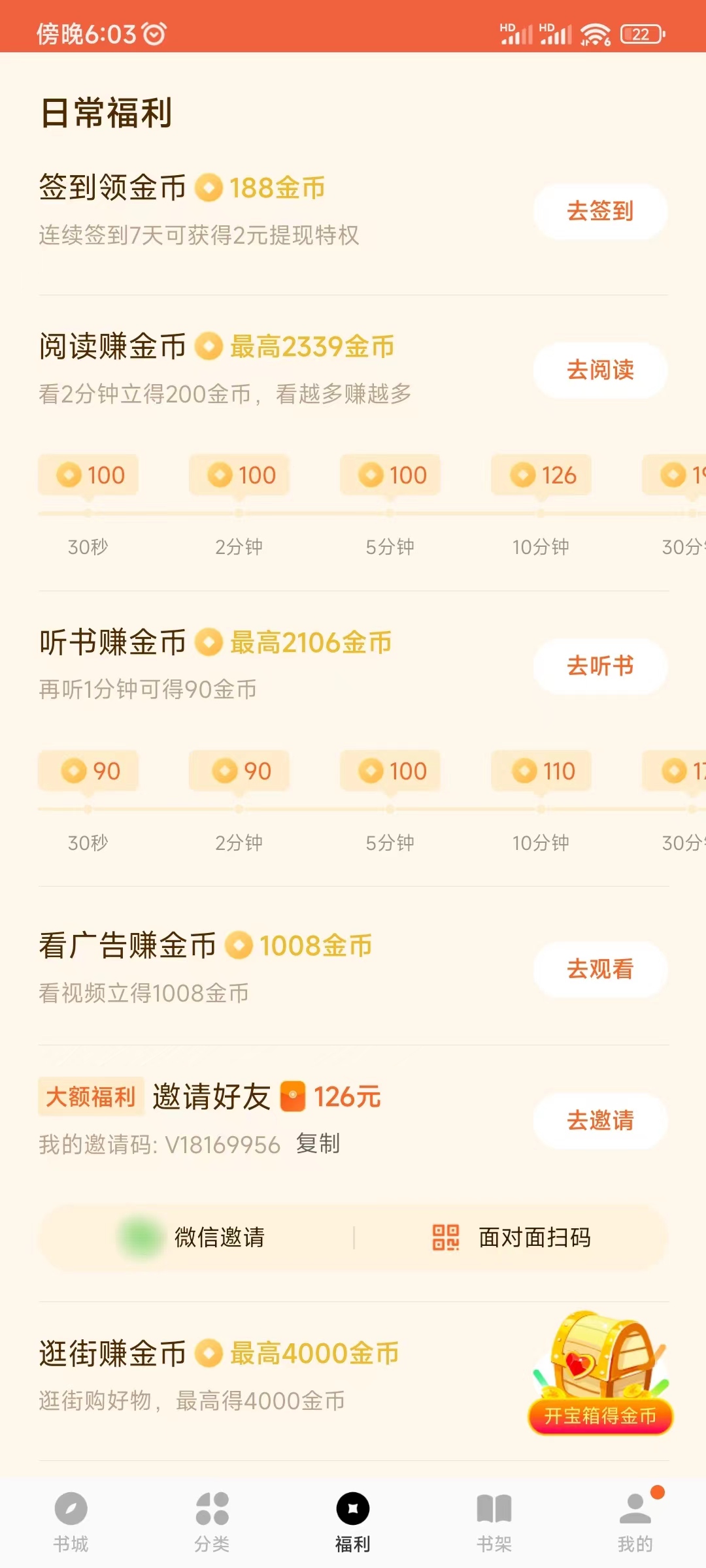706x1568 pixels.
Task: Tap the 5分钟 marker on reading progress bar
Action: pyautogui.click(x=390, y=546)
